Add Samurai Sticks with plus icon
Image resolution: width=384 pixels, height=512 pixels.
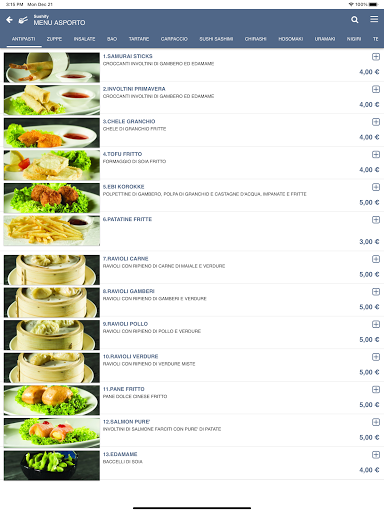pos(376,57)
